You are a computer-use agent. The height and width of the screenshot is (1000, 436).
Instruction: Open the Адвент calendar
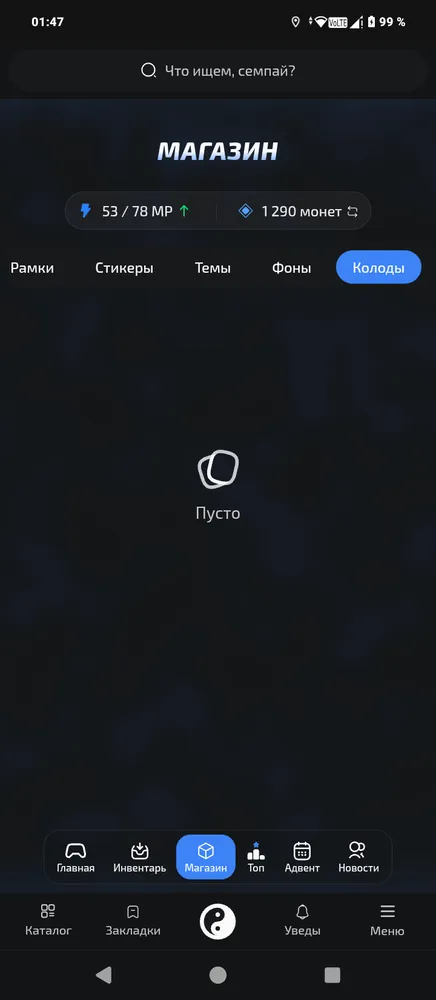click(x=302, y=858)
